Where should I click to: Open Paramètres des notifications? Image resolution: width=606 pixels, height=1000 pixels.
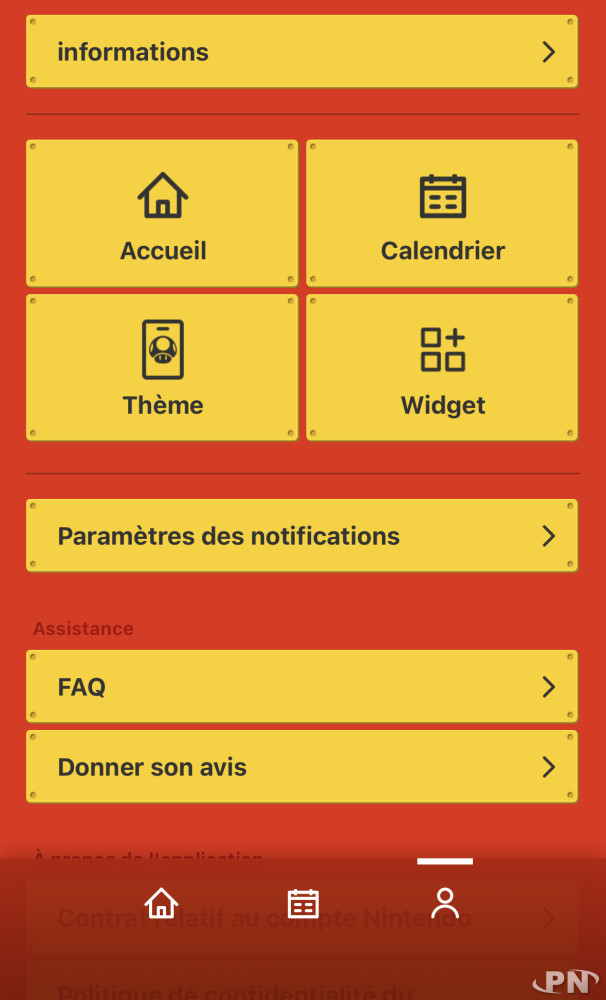(301, 536)
